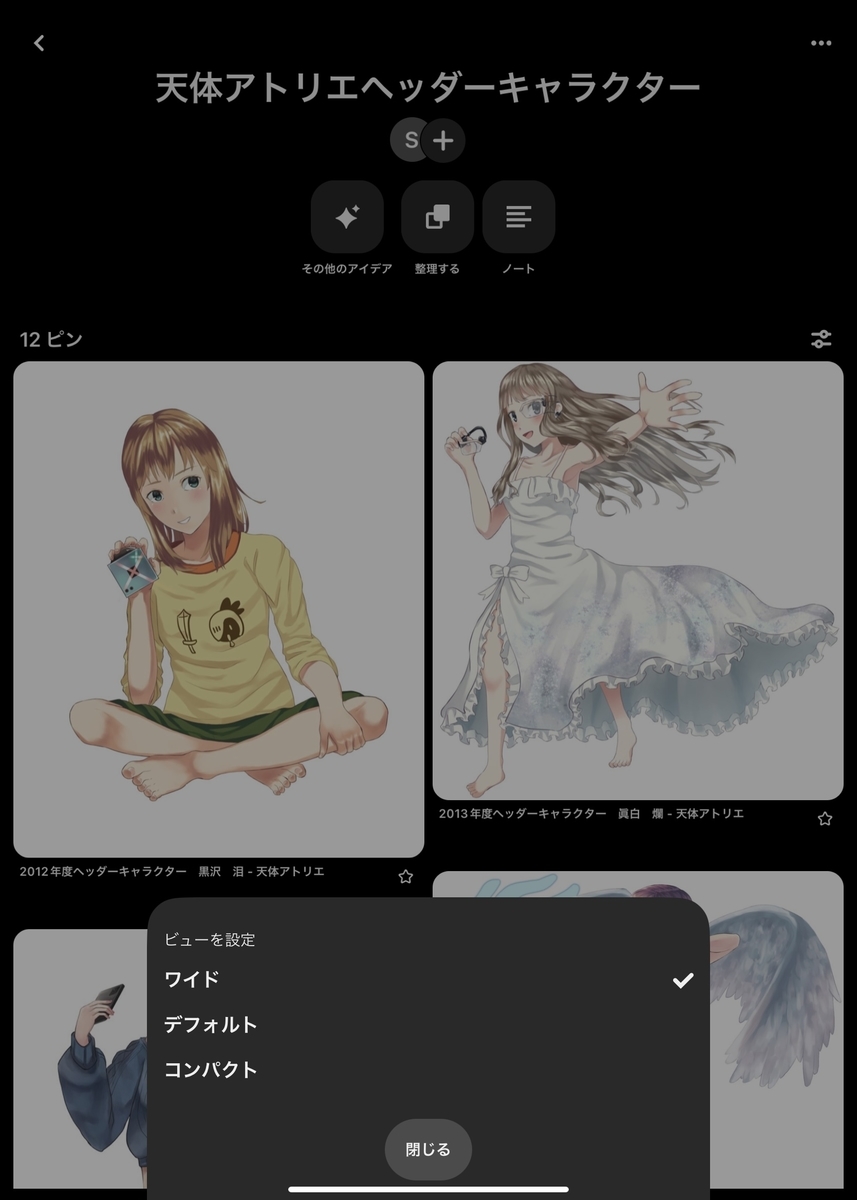
Task: Tap the 整理する organize button
Action: pos(437,217)
